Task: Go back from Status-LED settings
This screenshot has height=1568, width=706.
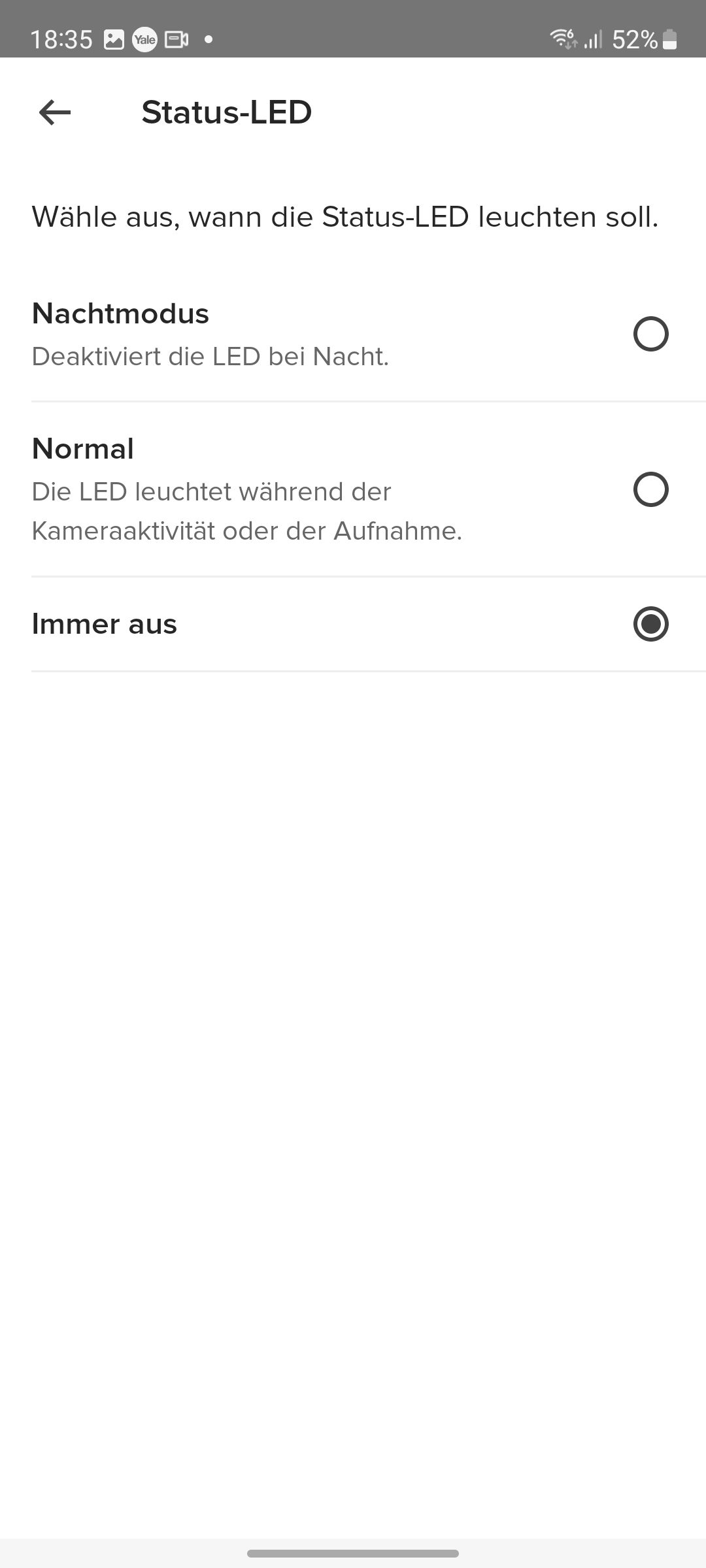Action: click(x=55, y=112)
